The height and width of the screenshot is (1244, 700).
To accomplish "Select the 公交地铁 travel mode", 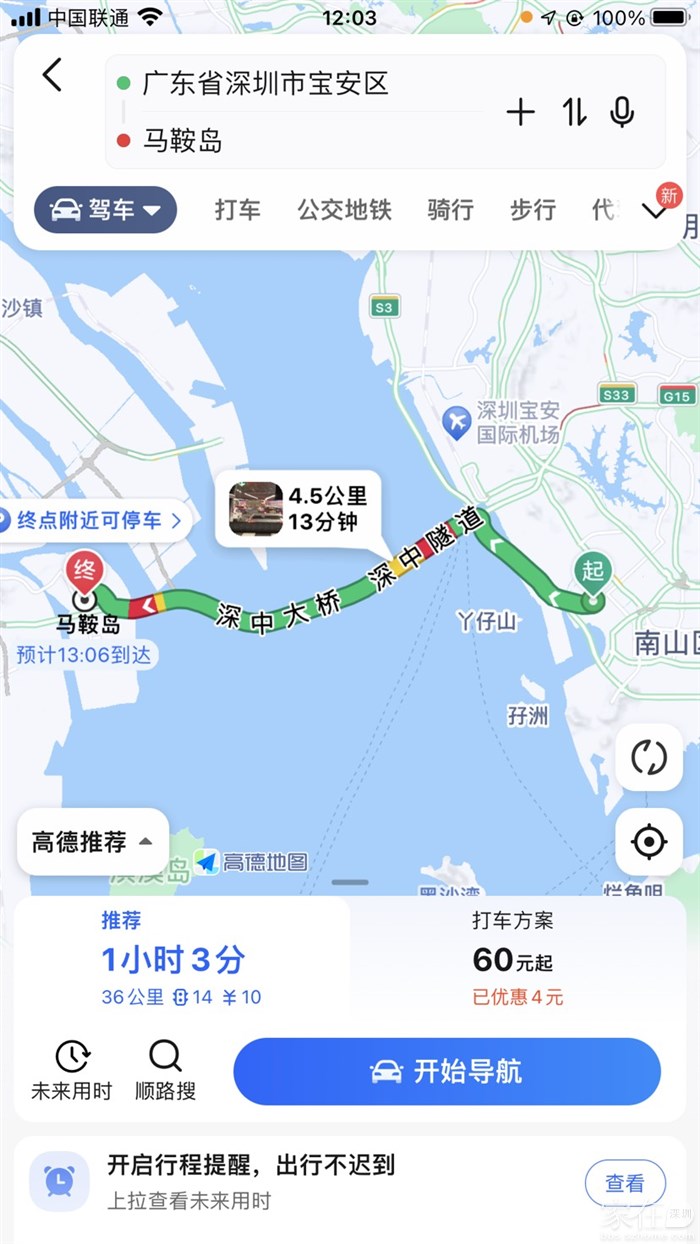I will coord(344,210).
